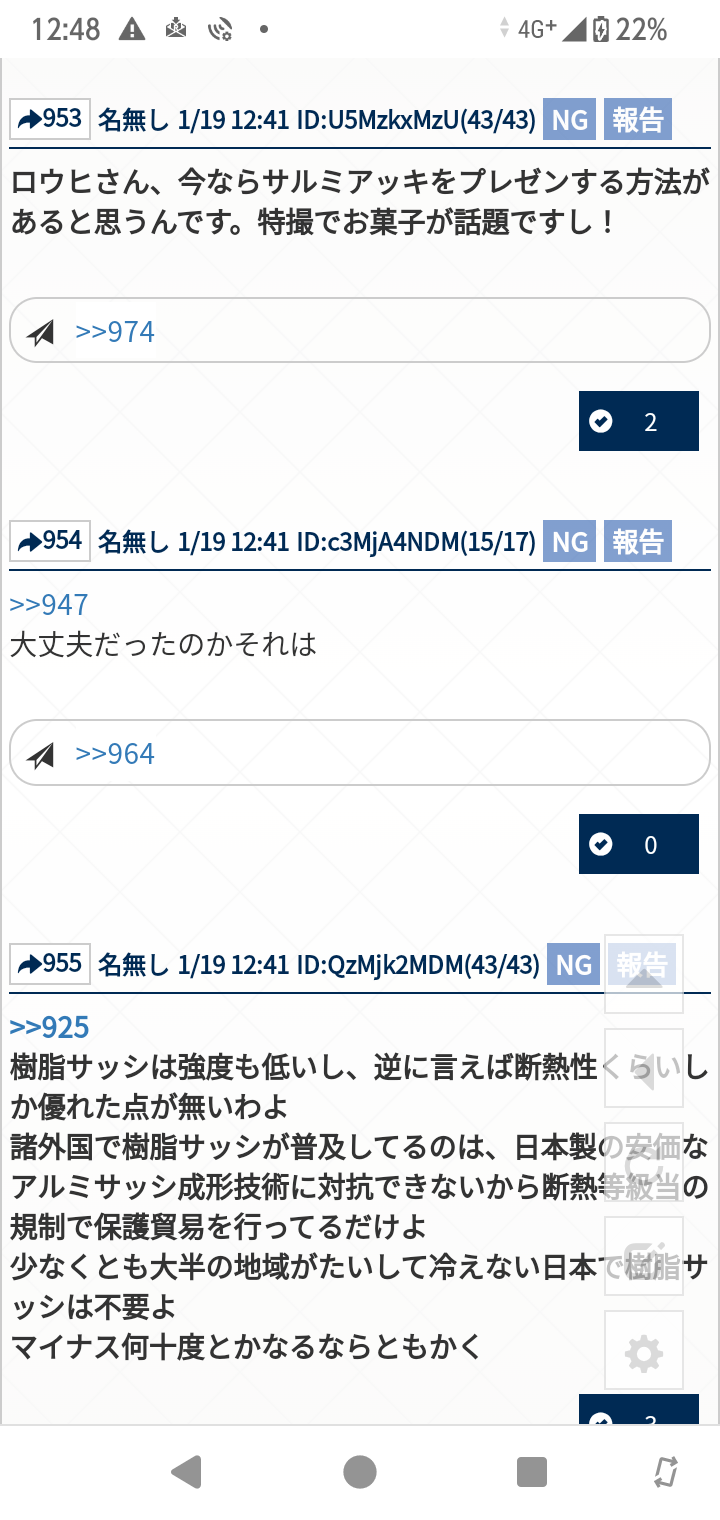Open anchor link >>925

tap(49, 1027)
